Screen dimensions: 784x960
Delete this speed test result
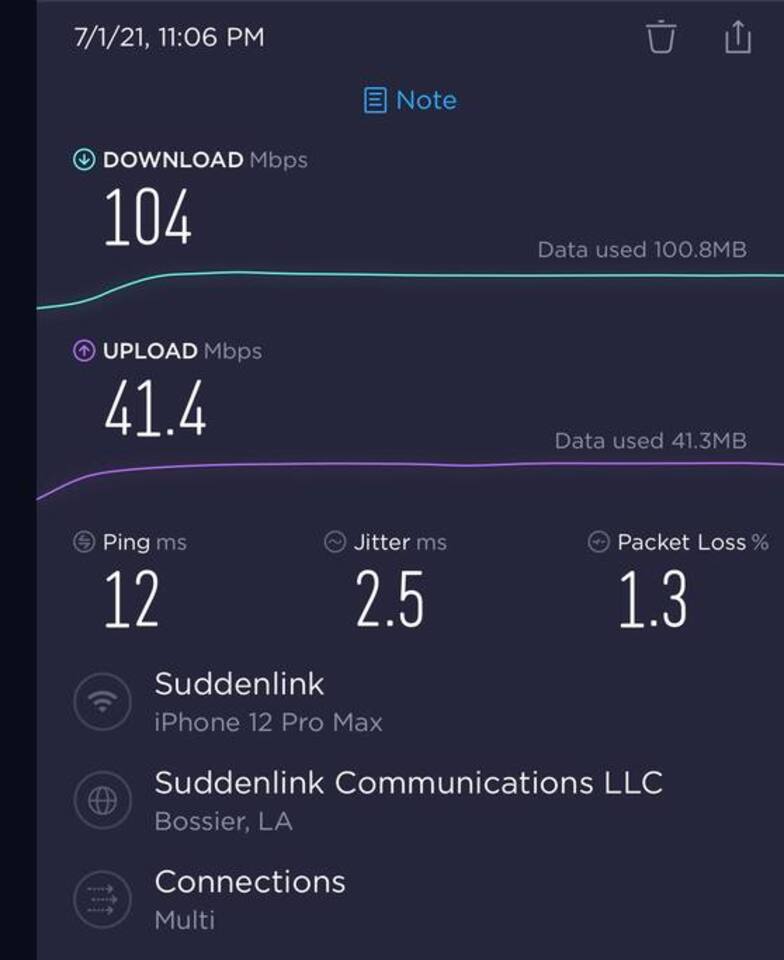point(661,38)
